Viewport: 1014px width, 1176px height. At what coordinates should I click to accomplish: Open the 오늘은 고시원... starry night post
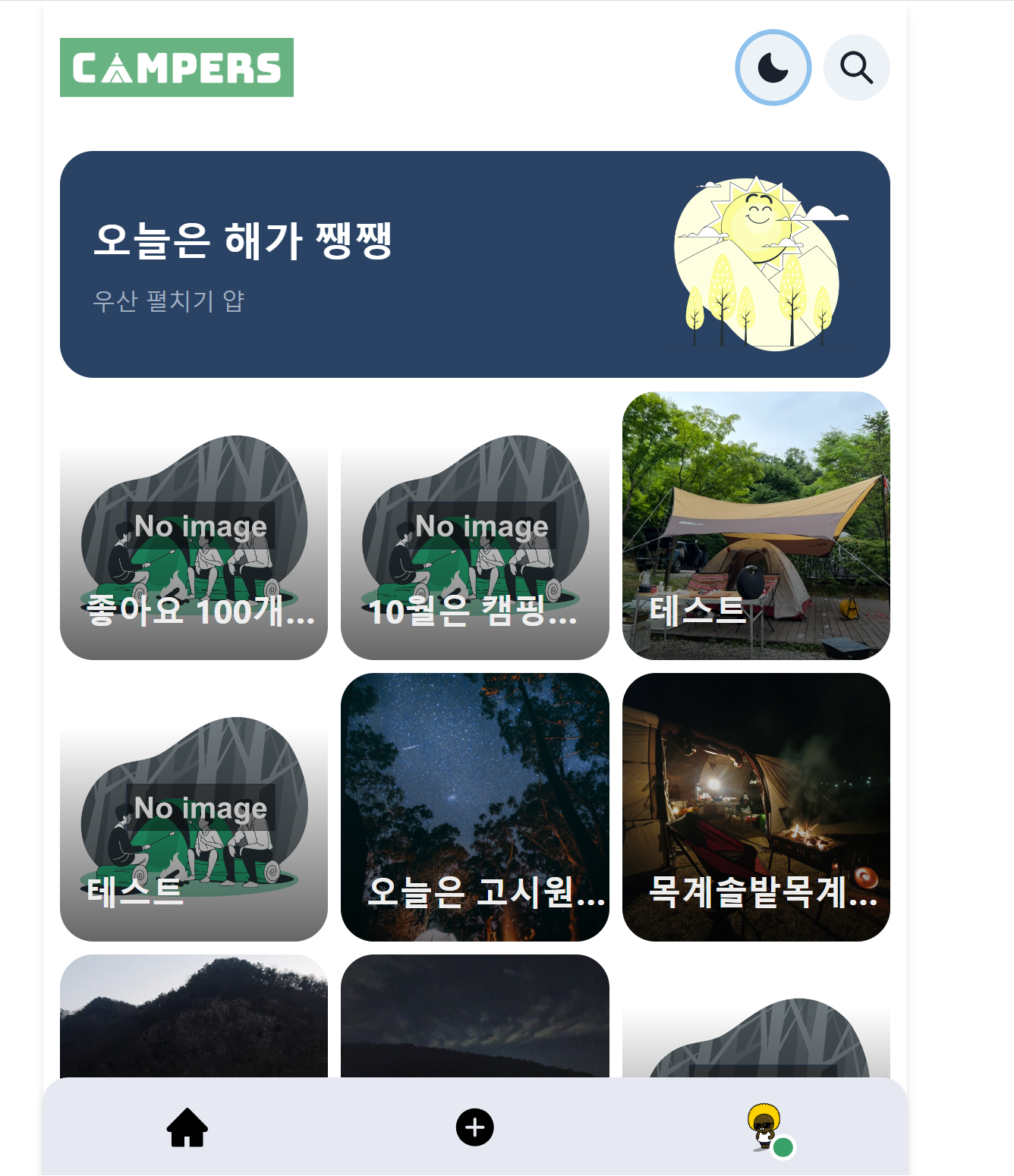[x=475, y=807]
